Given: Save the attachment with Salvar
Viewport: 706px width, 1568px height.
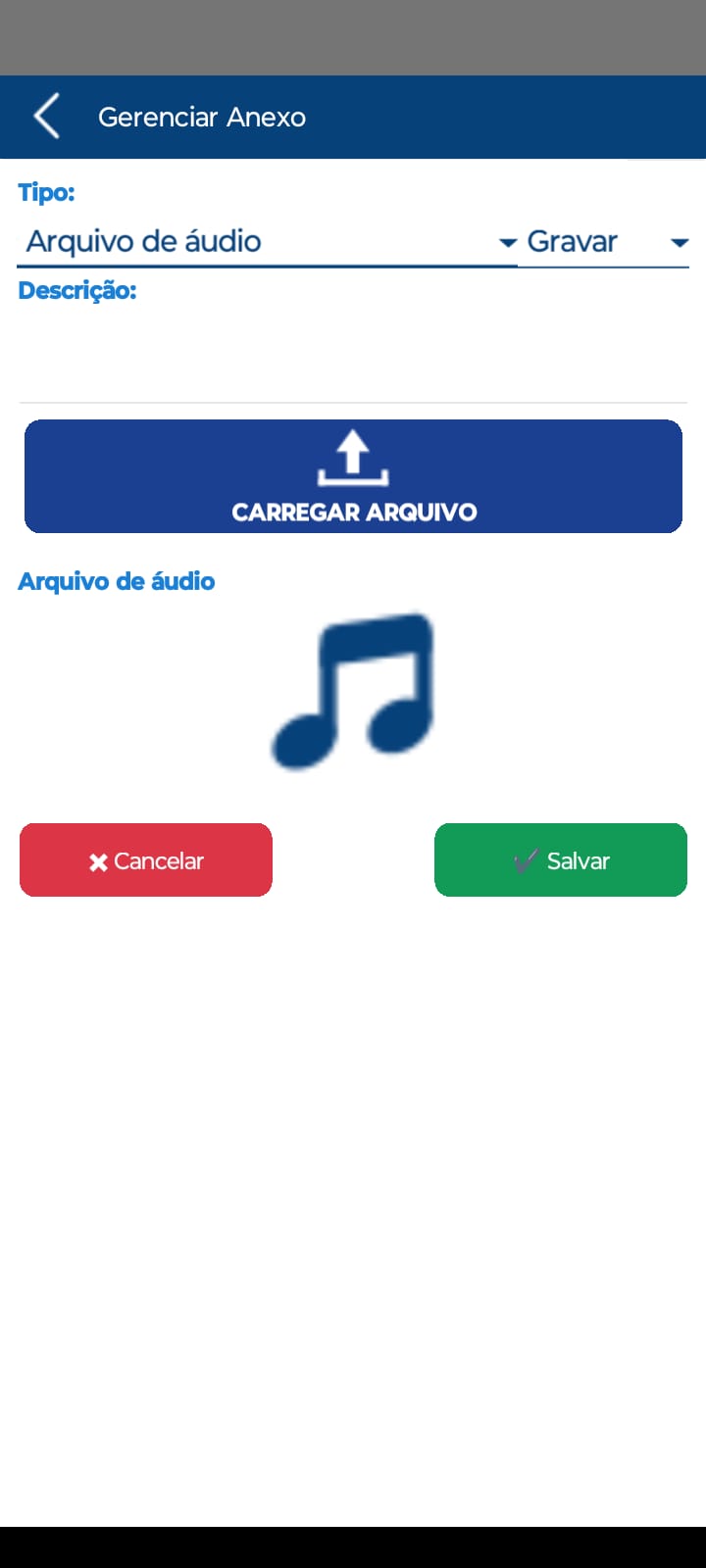Looking at the screenshot, I should 561,860.
